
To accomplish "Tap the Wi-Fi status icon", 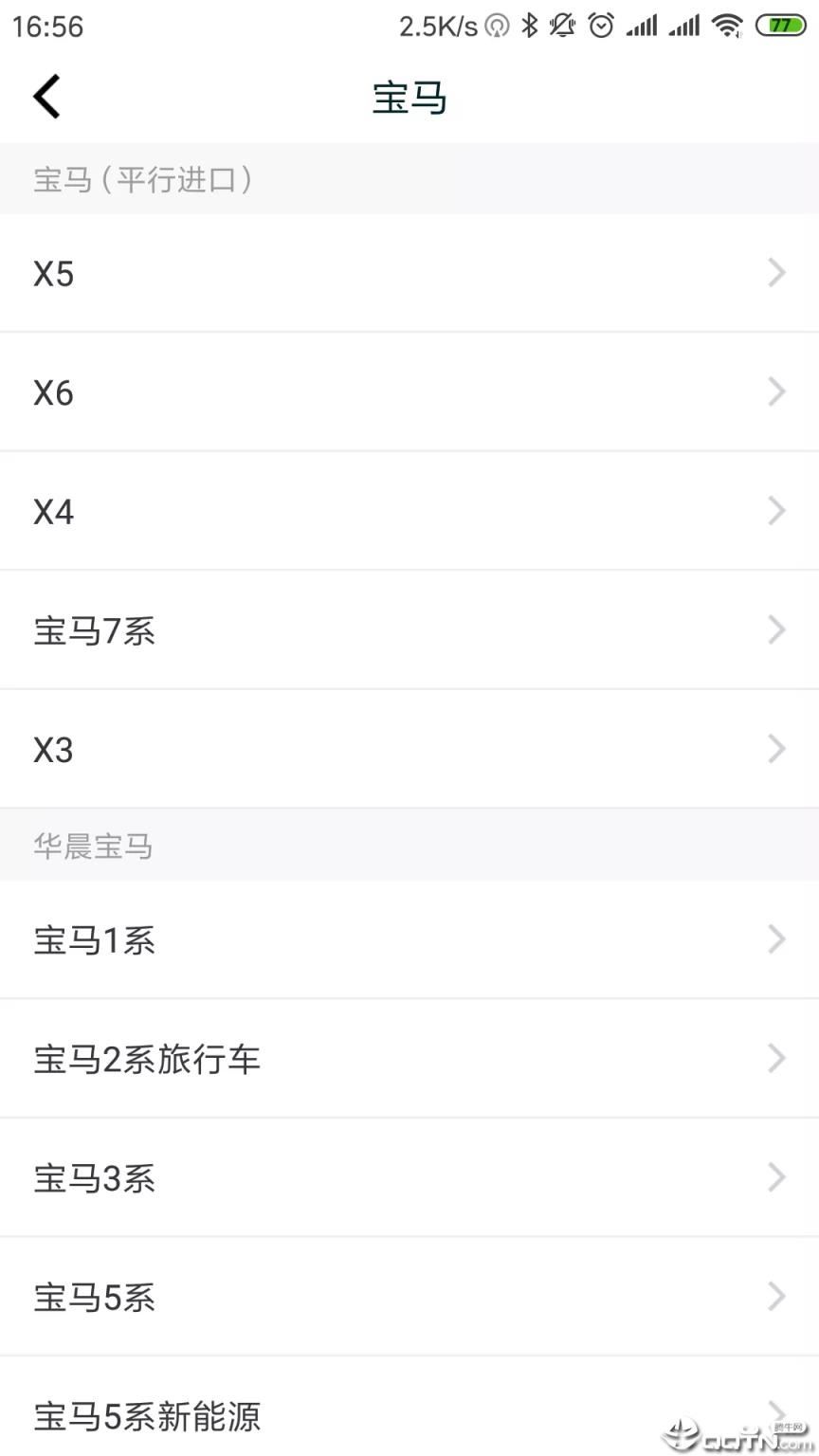I will pyautogui.click(x=726, y=26).
